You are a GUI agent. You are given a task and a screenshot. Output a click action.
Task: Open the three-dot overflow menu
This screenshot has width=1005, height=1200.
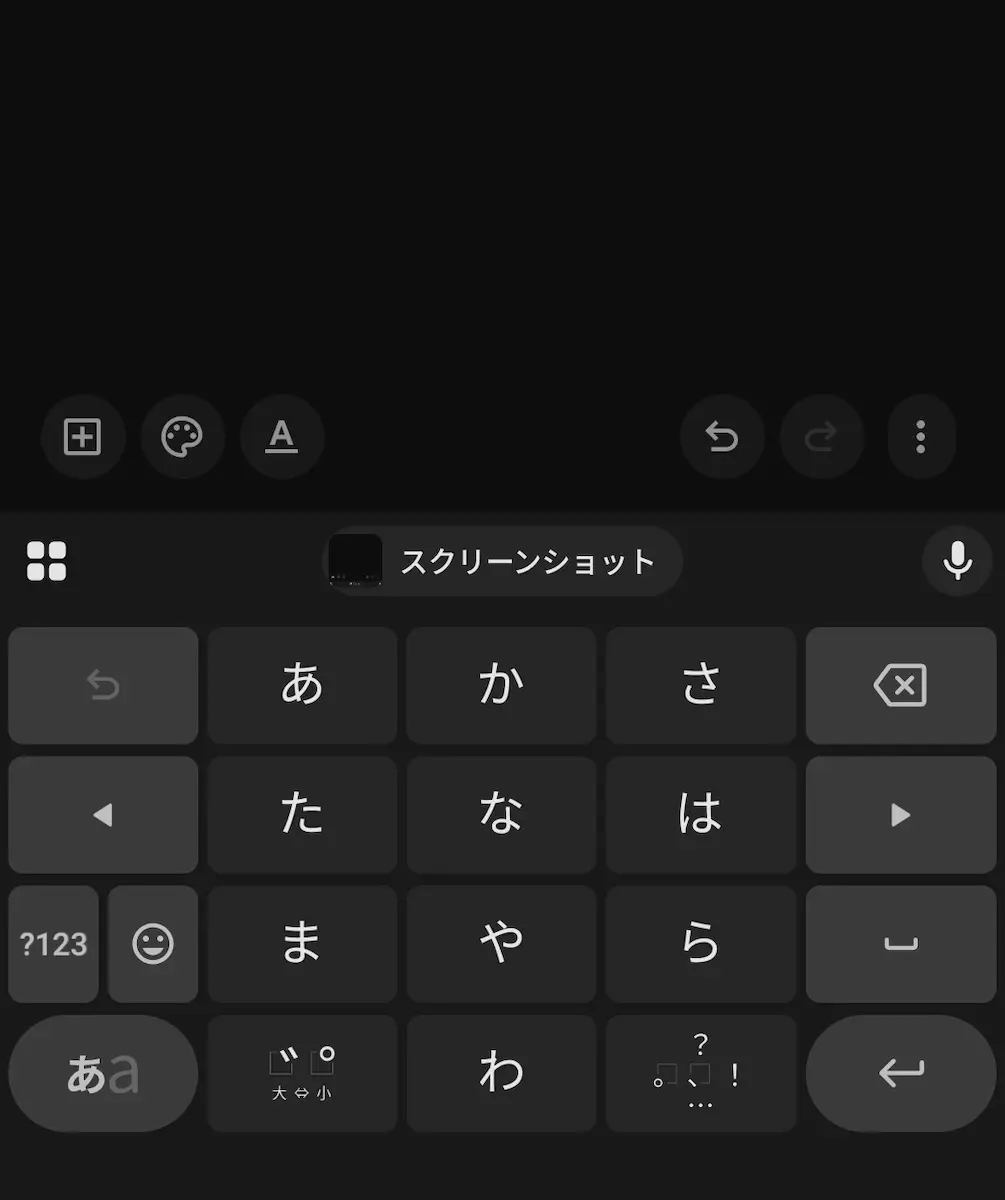920,437
